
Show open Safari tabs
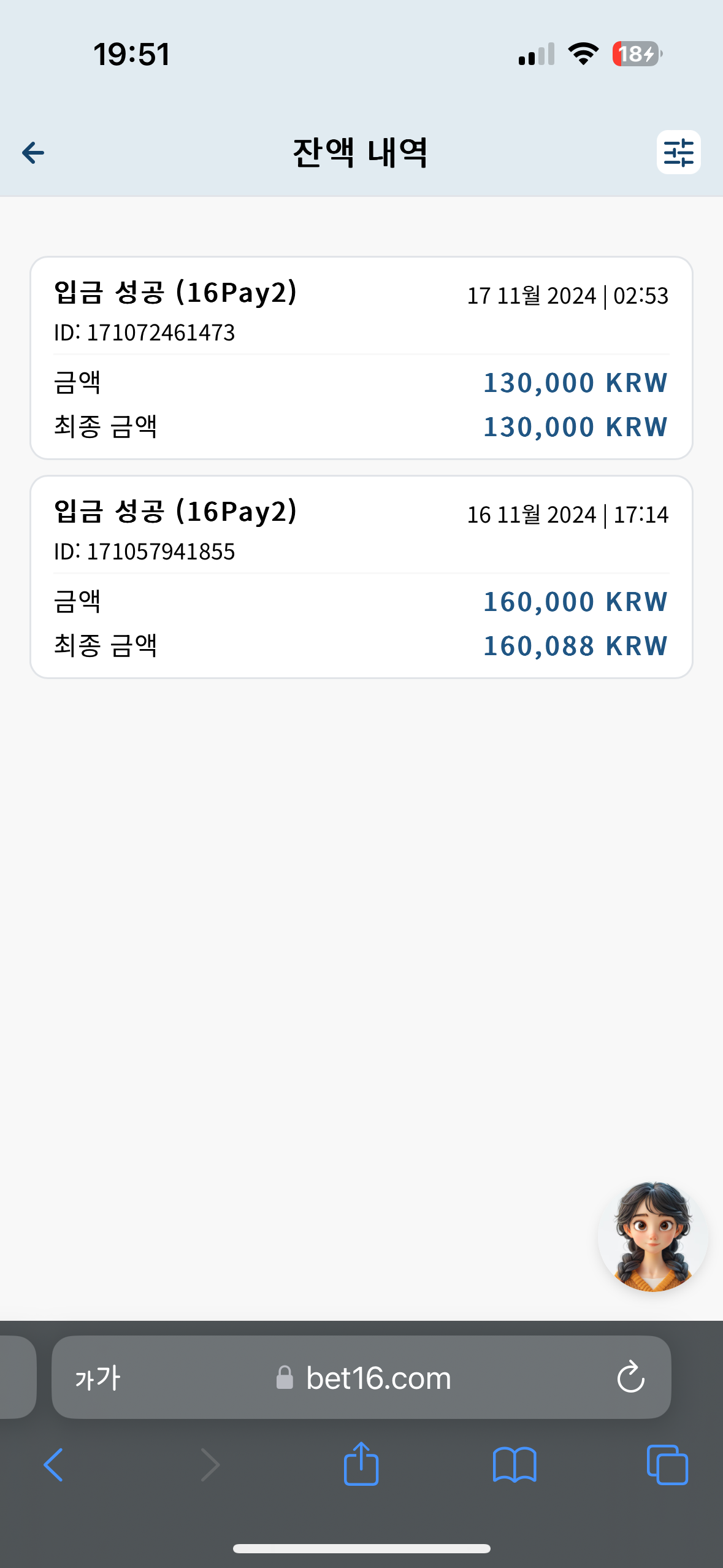coord(667,1465)
